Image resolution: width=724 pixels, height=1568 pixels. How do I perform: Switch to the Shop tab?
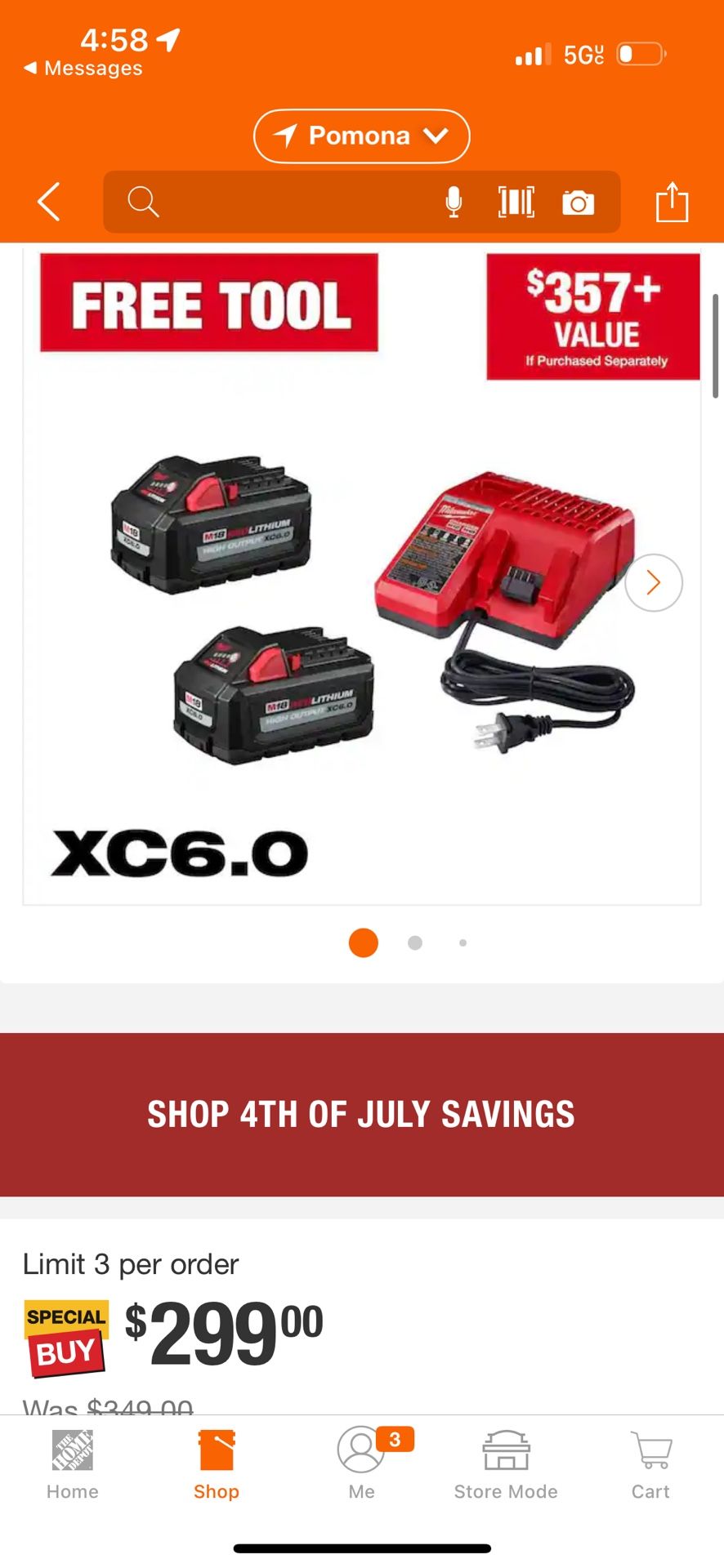217,1465
